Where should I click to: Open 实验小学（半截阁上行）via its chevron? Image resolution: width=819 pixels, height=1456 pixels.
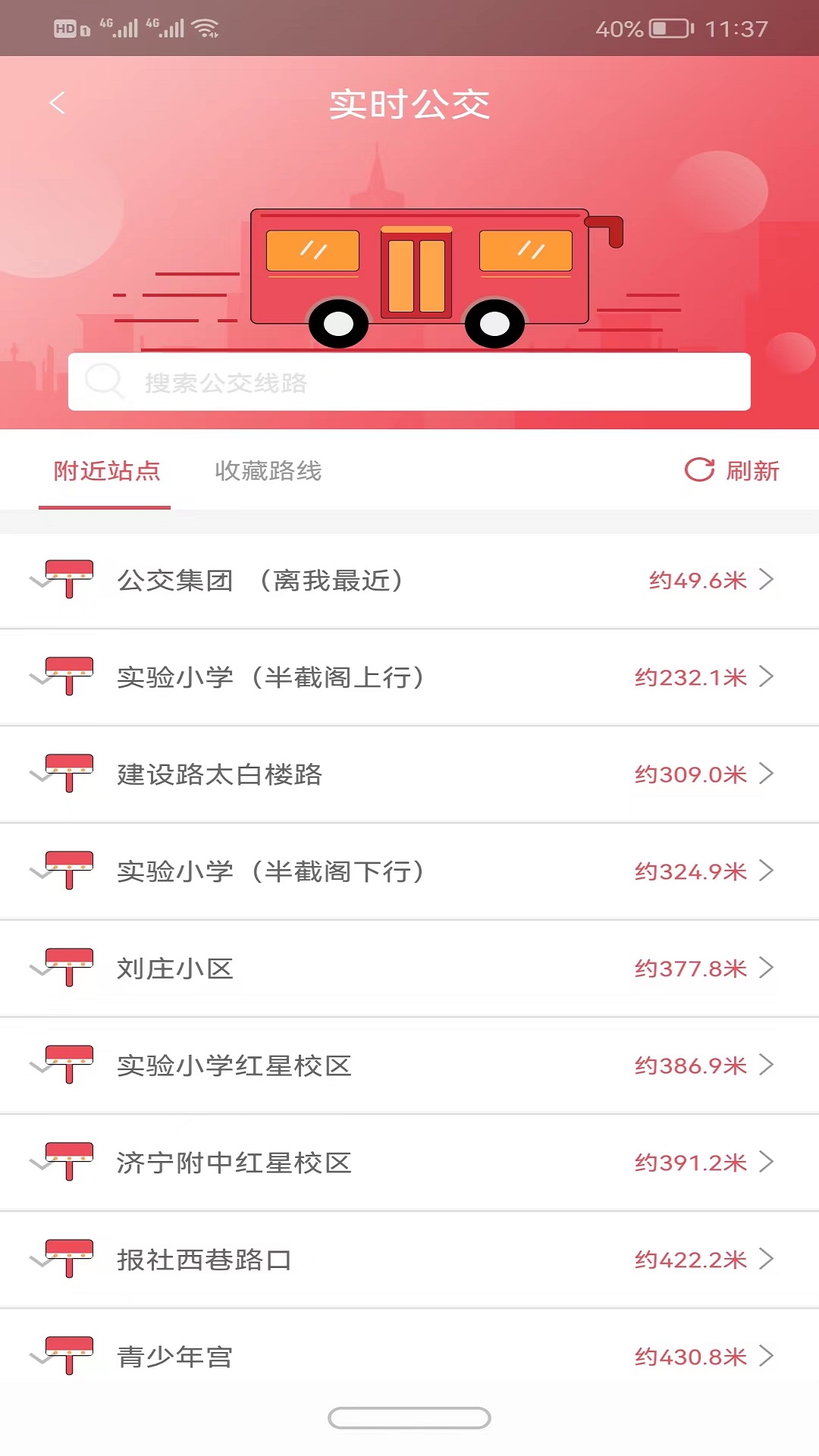pyautogui.click(x=767, y=677)
